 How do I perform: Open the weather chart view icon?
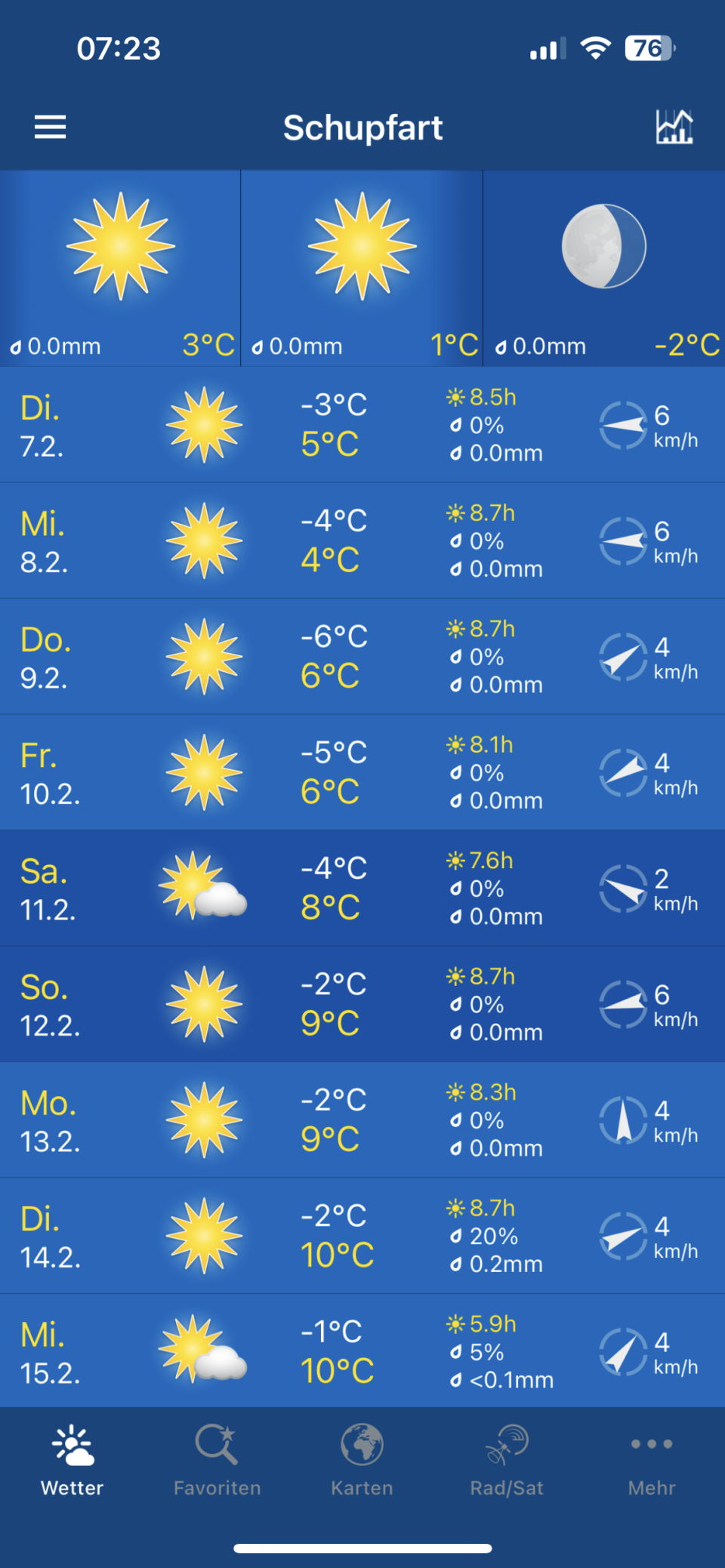(674, 127)
